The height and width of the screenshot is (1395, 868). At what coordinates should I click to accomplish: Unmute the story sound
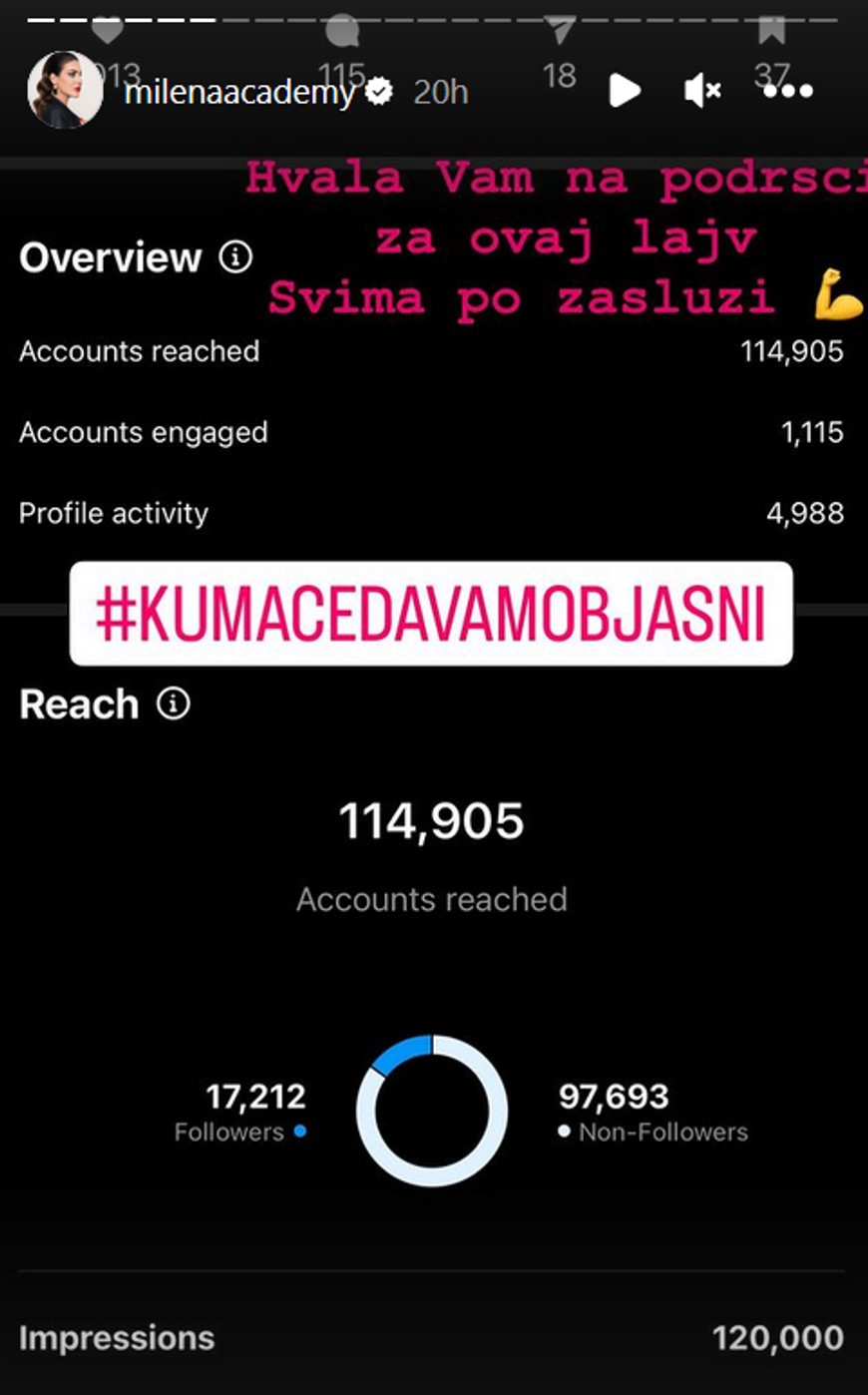(702, 91)
